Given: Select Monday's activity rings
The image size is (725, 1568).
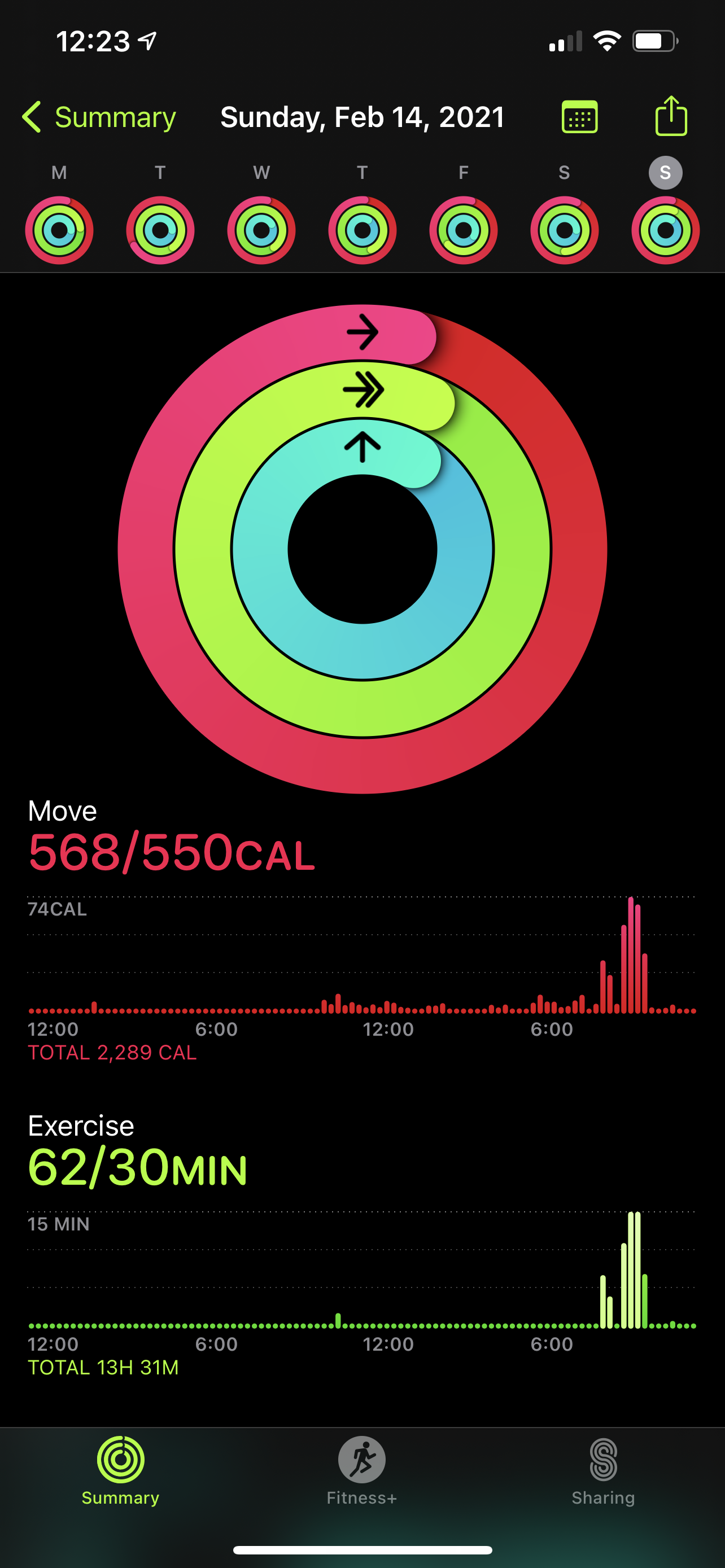Looking at the screenshot, I should pos(59,230).
